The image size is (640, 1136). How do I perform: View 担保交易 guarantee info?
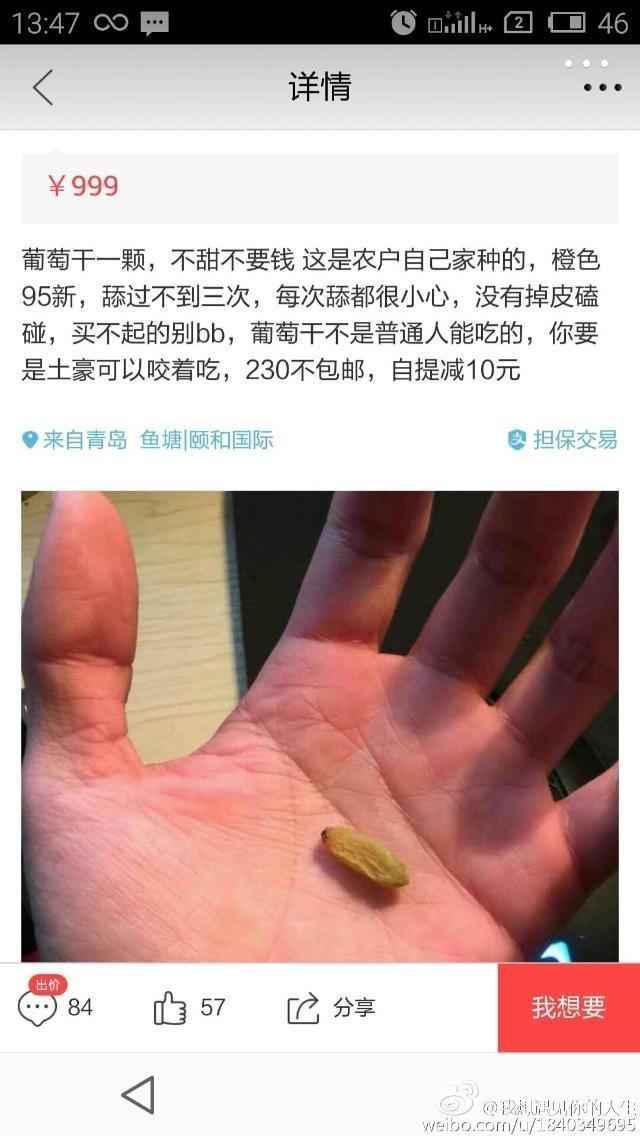pyautogui.click(x=563, y=439)
